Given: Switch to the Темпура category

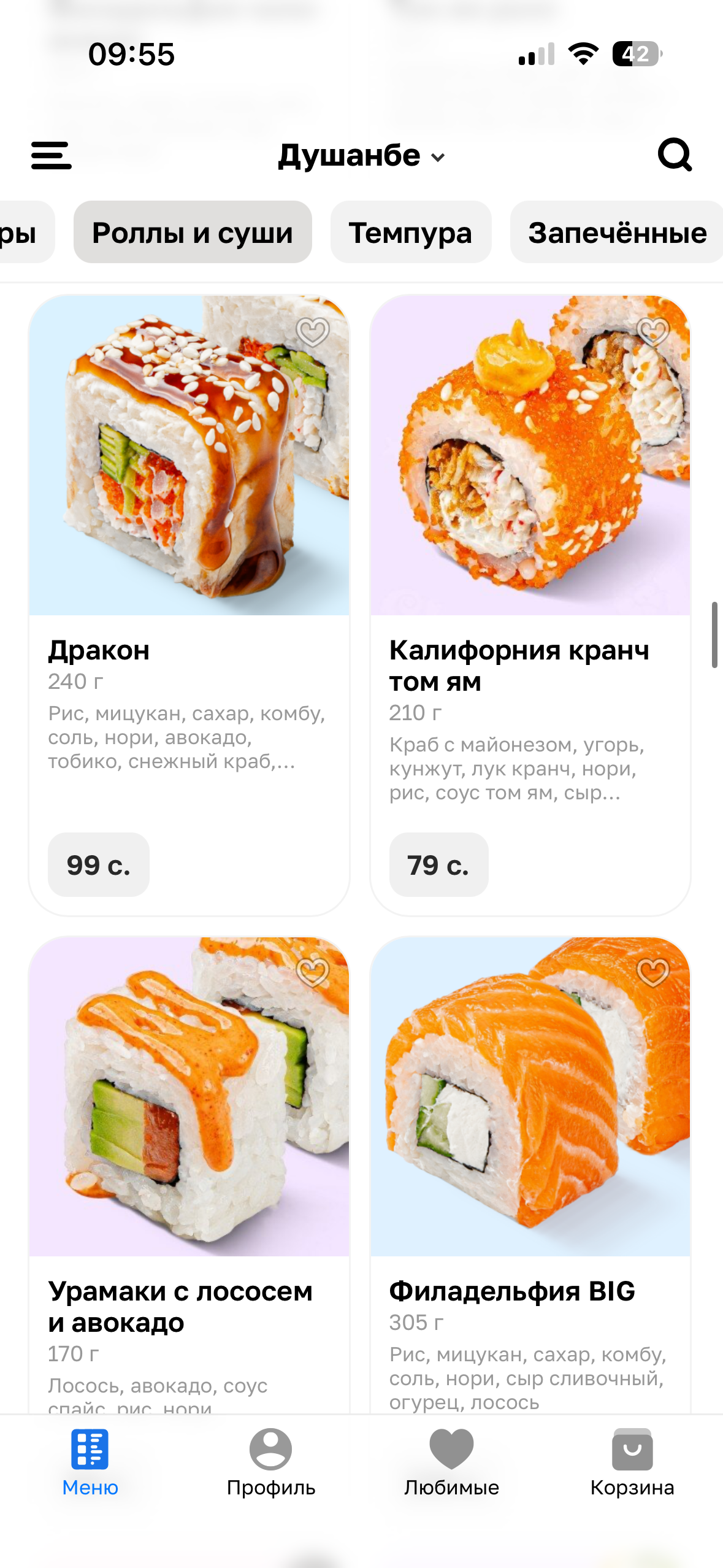Looking at the screenshot, I should click(410, 233).
